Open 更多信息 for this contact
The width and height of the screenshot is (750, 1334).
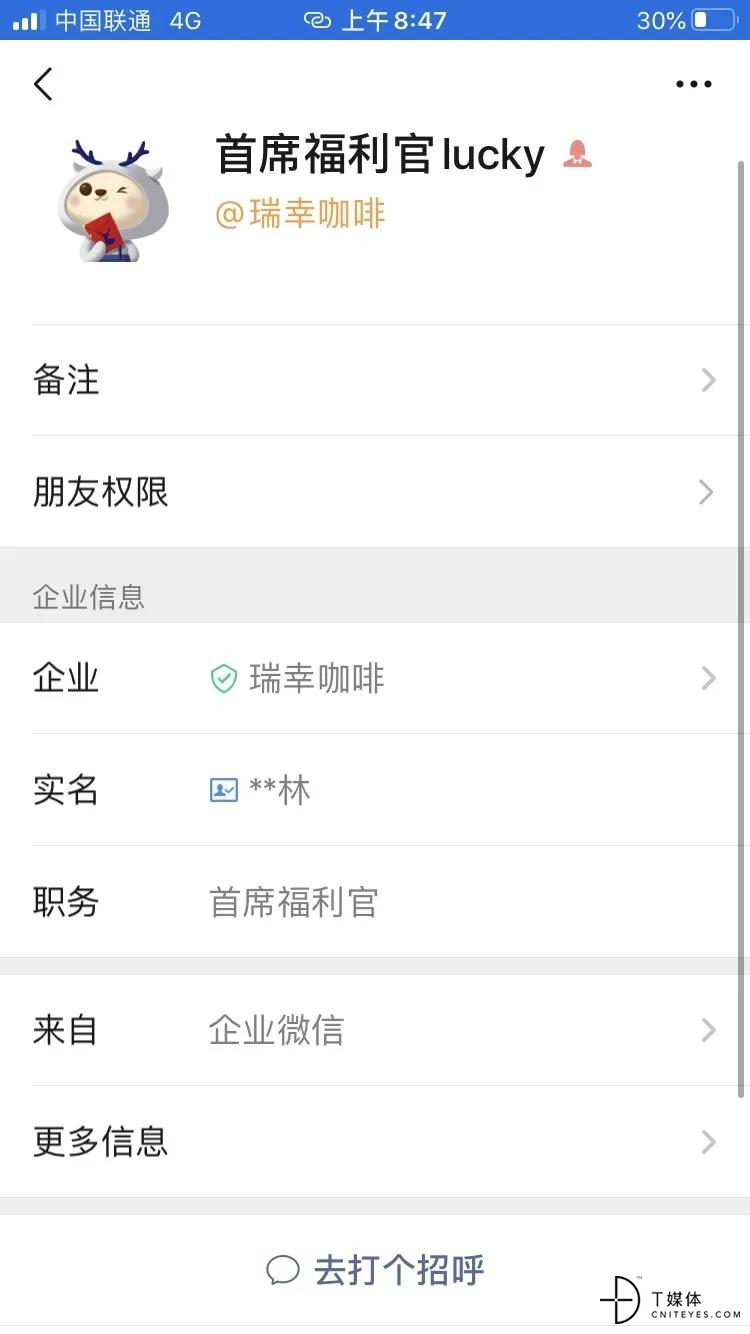(x=375, y=1142)
